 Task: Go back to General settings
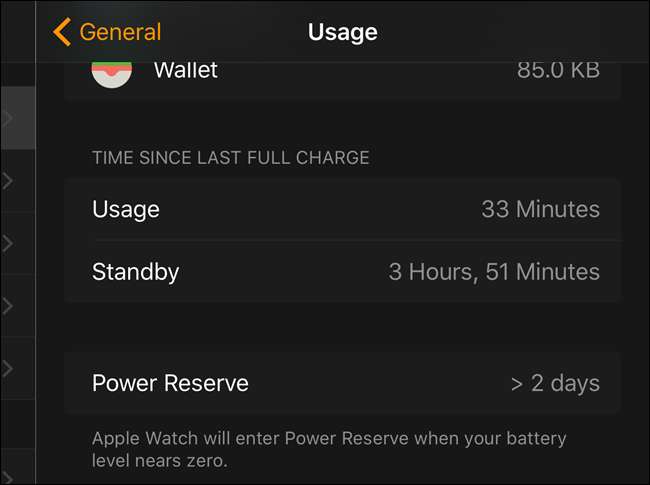[x=107, y=32]
